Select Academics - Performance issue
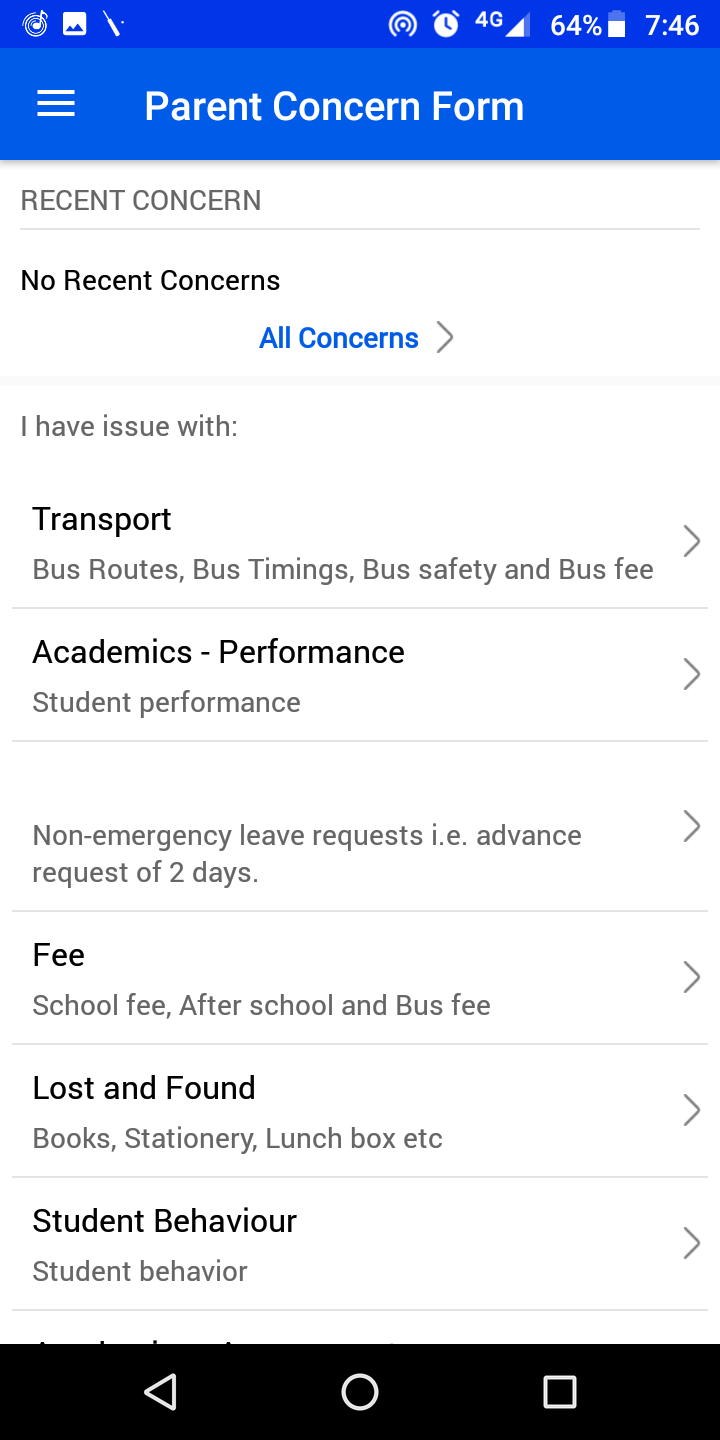This screenshot has height=1440, width=720. pos(360,675)
